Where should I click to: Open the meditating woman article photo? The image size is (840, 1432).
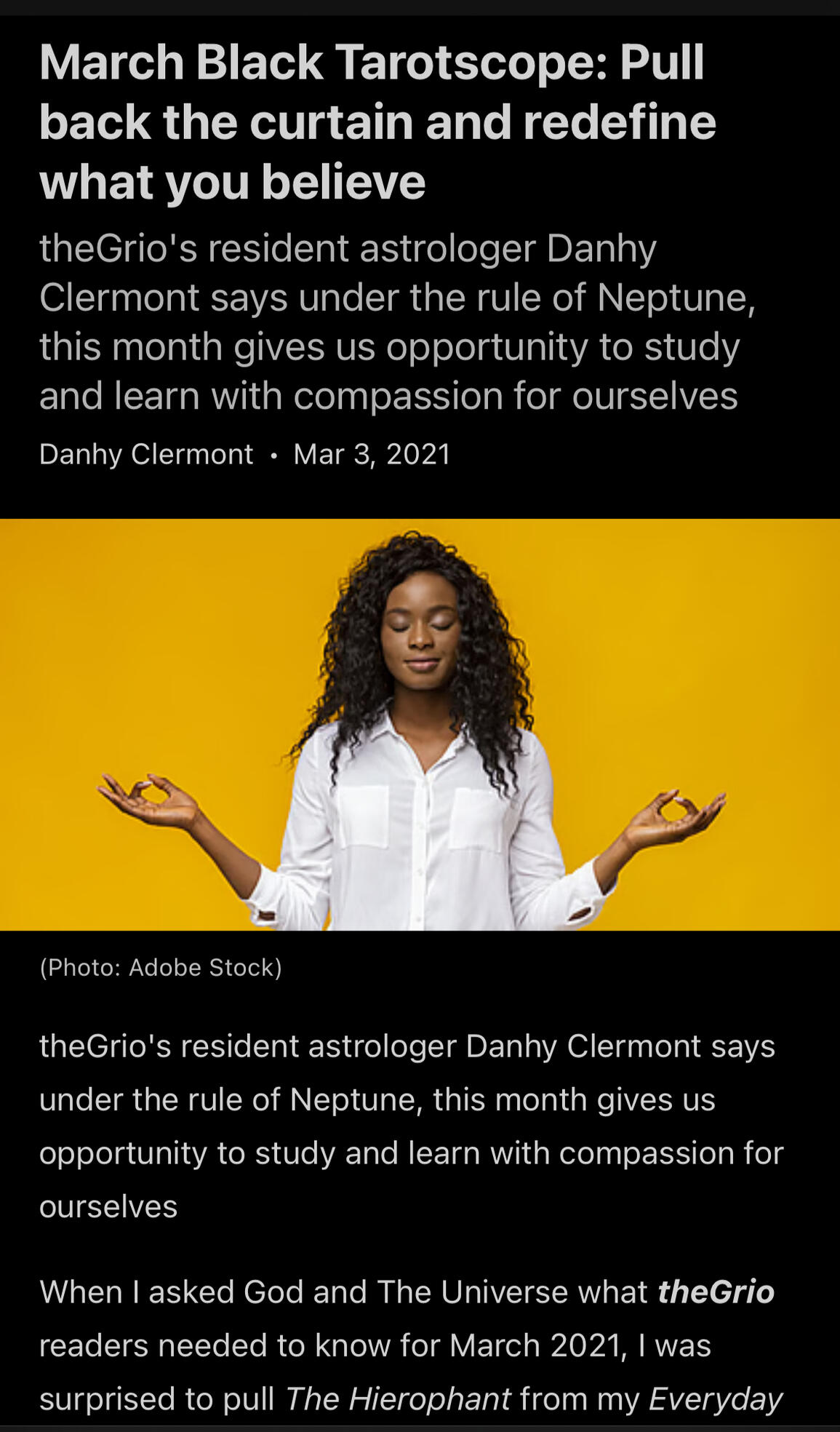coord(420,724)
